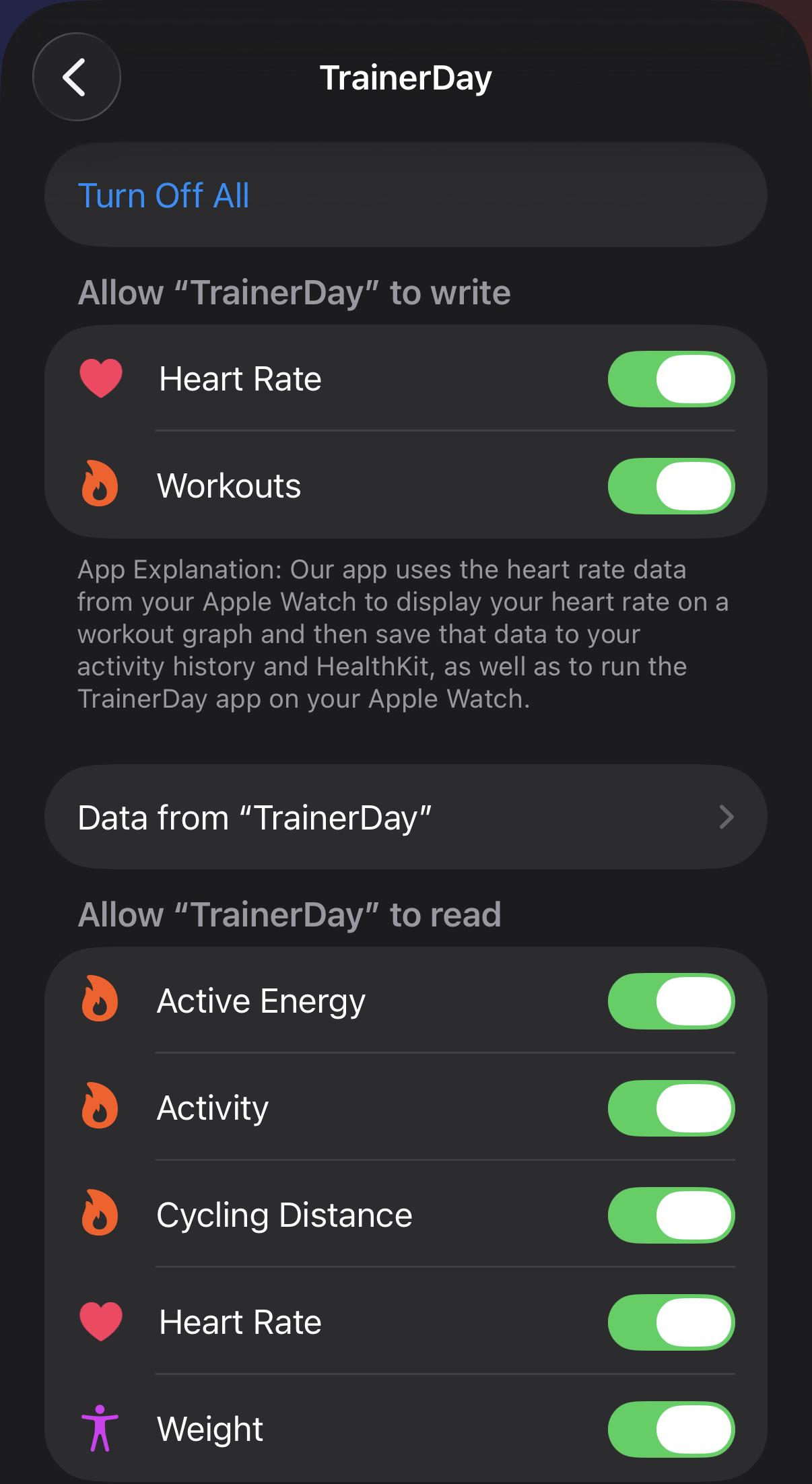Disable Heart Rate write permission
The height and width of the screenshot is (1484, 812).
click(x=671, y=379)
